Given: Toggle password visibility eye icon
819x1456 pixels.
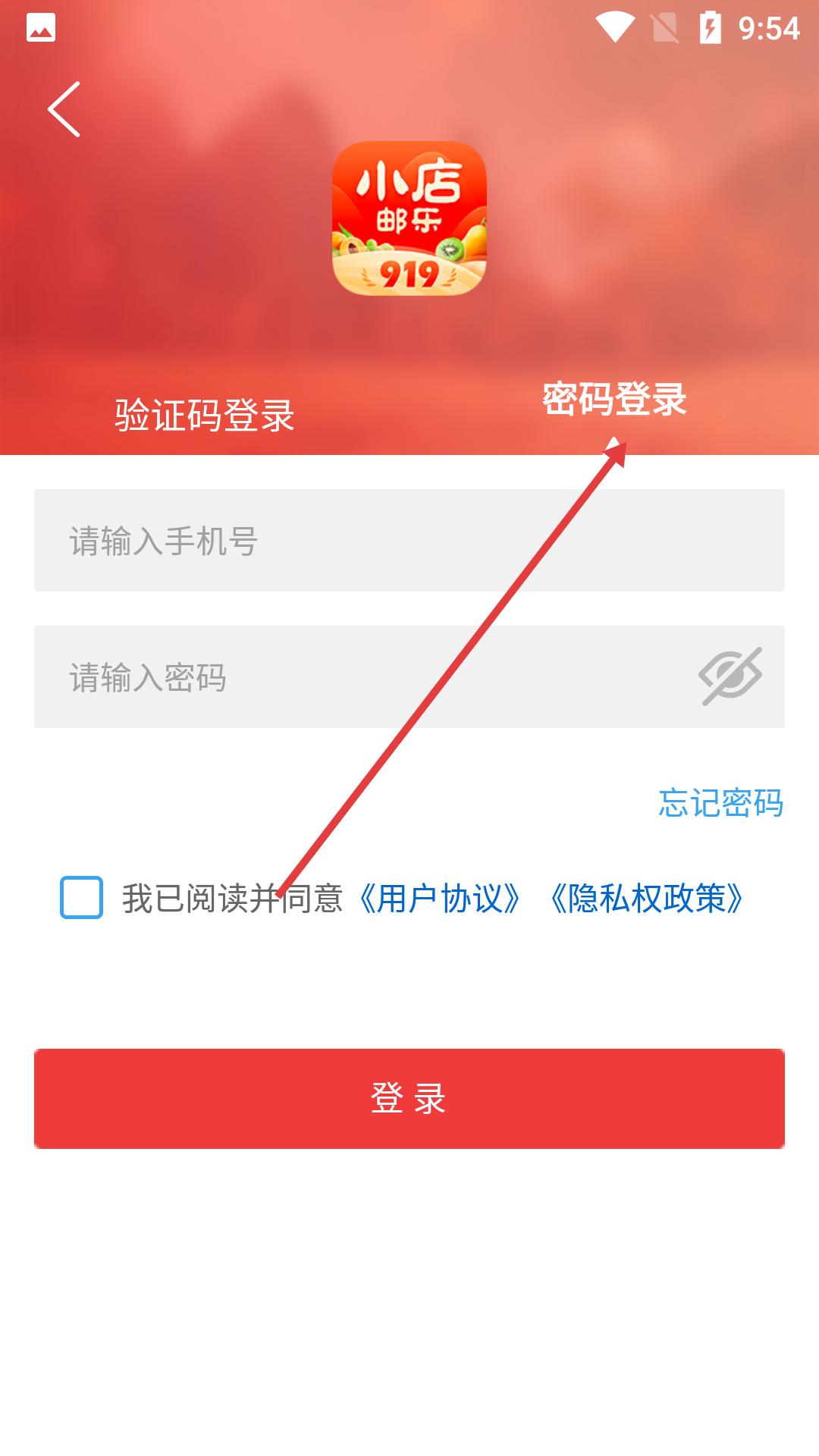Looking at the screenshot, I should pos(730,676).
